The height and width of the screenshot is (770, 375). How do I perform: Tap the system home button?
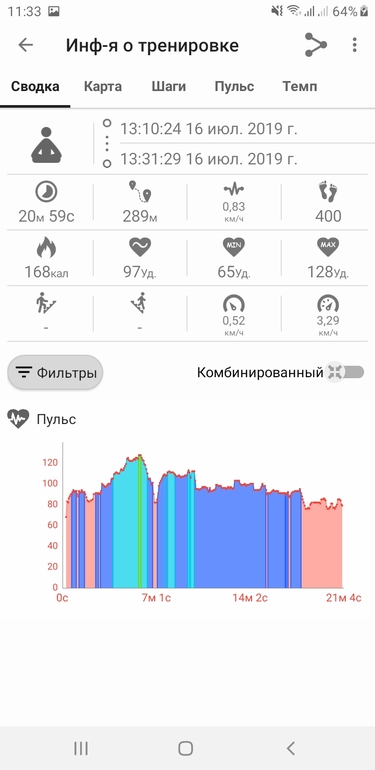(186, 748)
